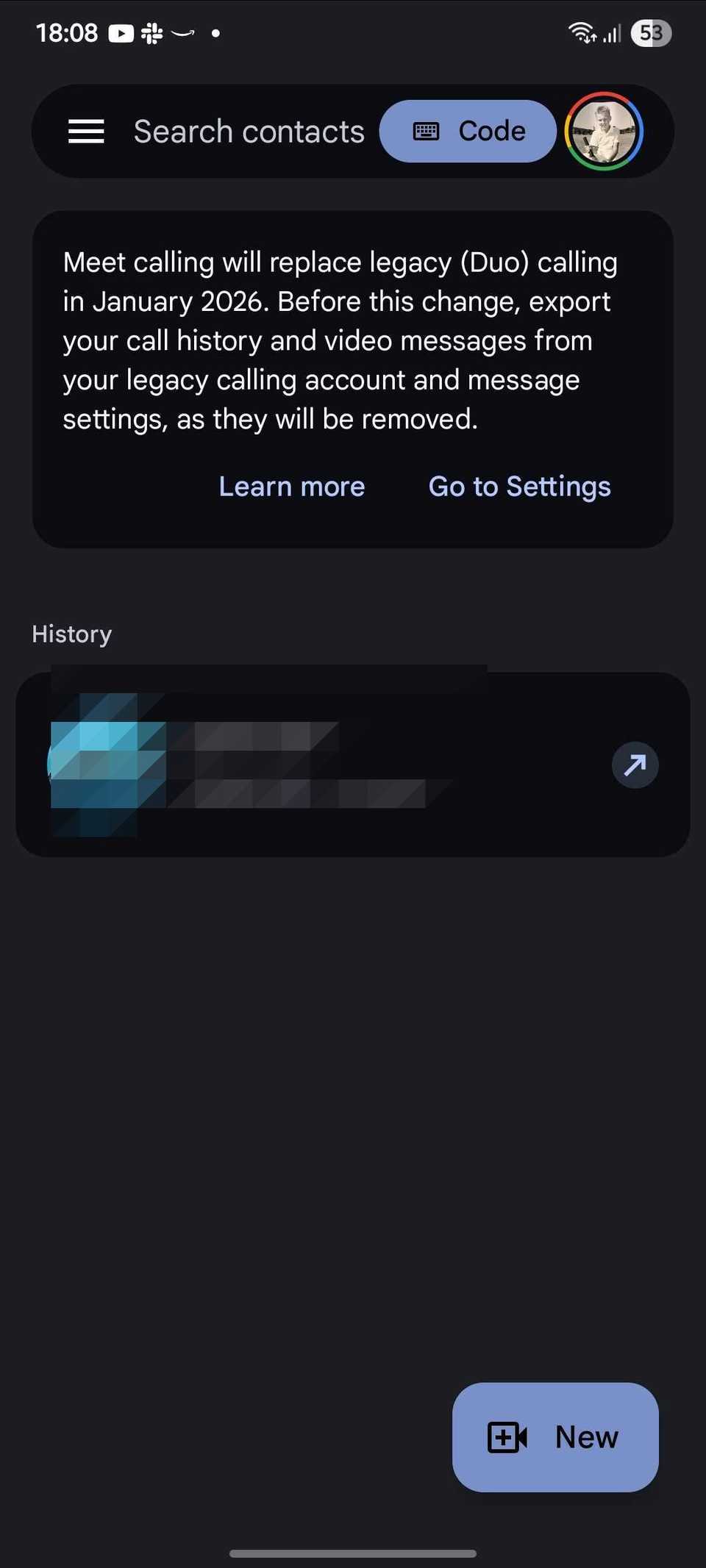
Task: Tap the Code button to join with code
Action: click(x=468, y=131)
